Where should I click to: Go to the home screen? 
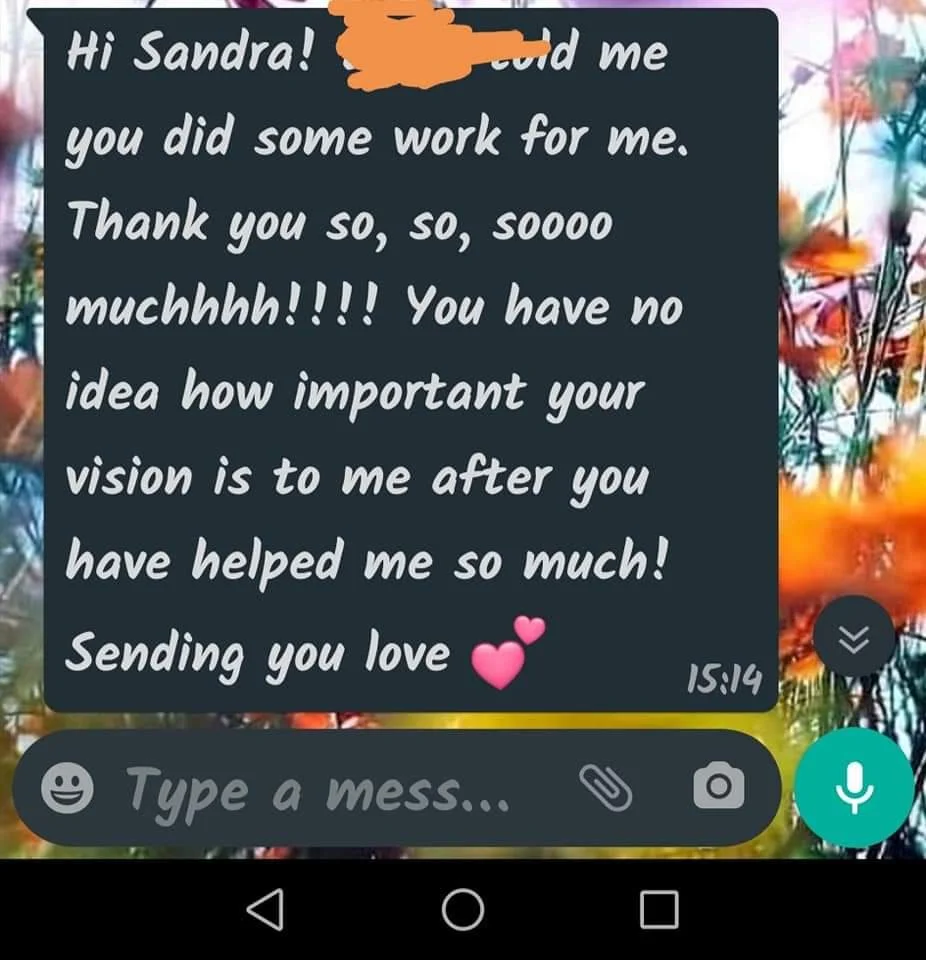click(x=462, y=910)
